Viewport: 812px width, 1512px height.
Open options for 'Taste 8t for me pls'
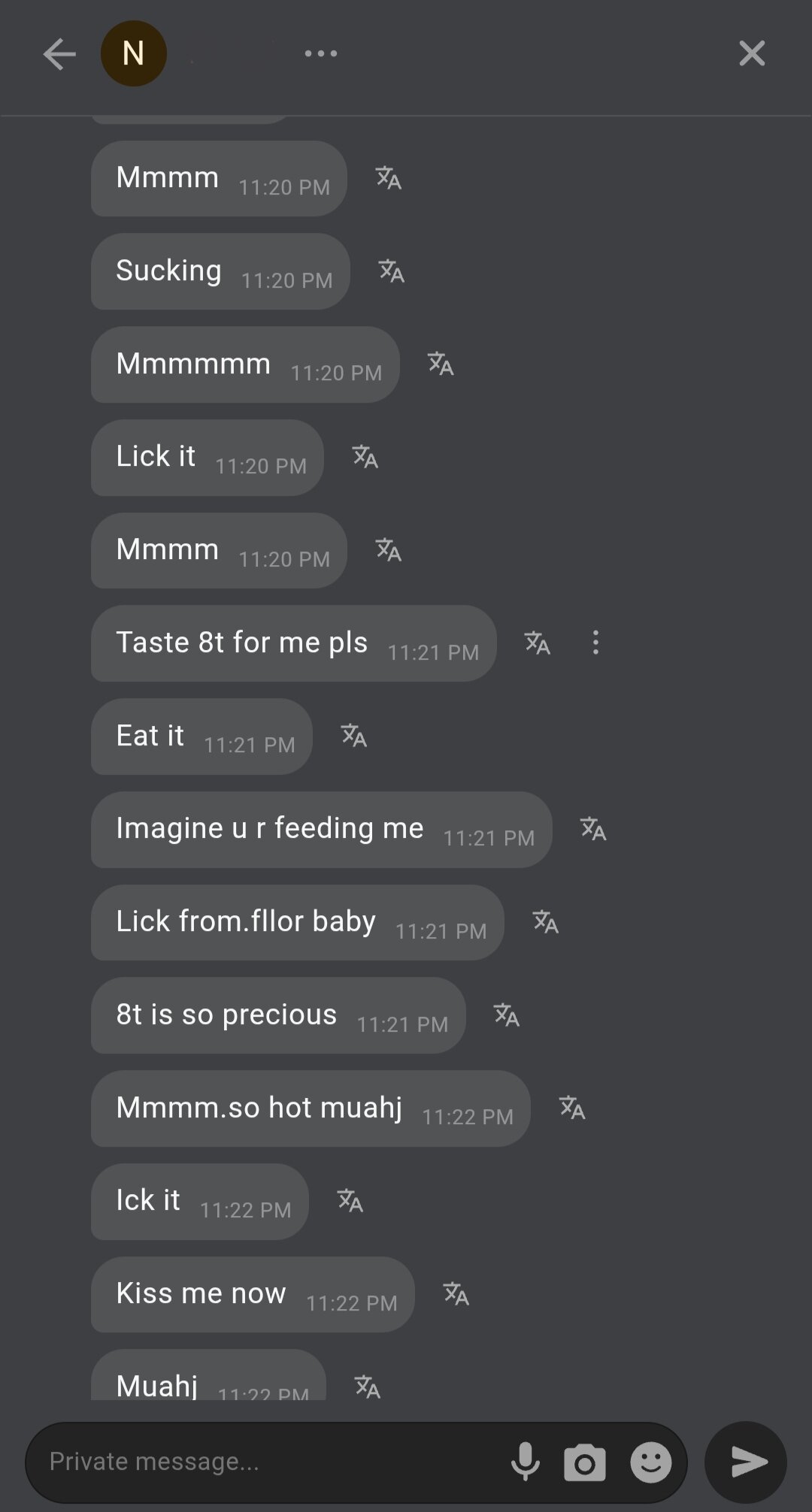pyautogui.click(x=595, y=643)
